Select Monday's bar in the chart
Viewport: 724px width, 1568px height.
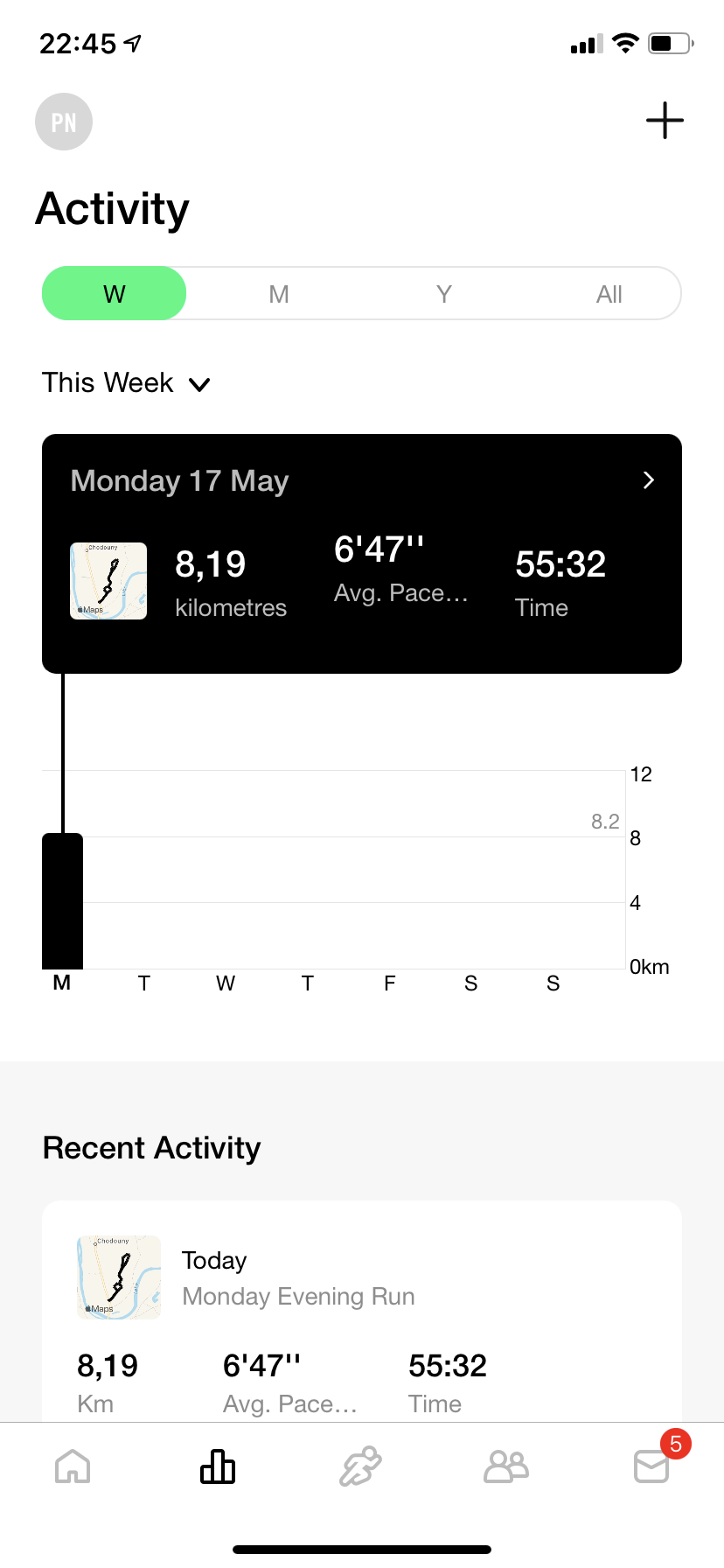tap(62, 901)
